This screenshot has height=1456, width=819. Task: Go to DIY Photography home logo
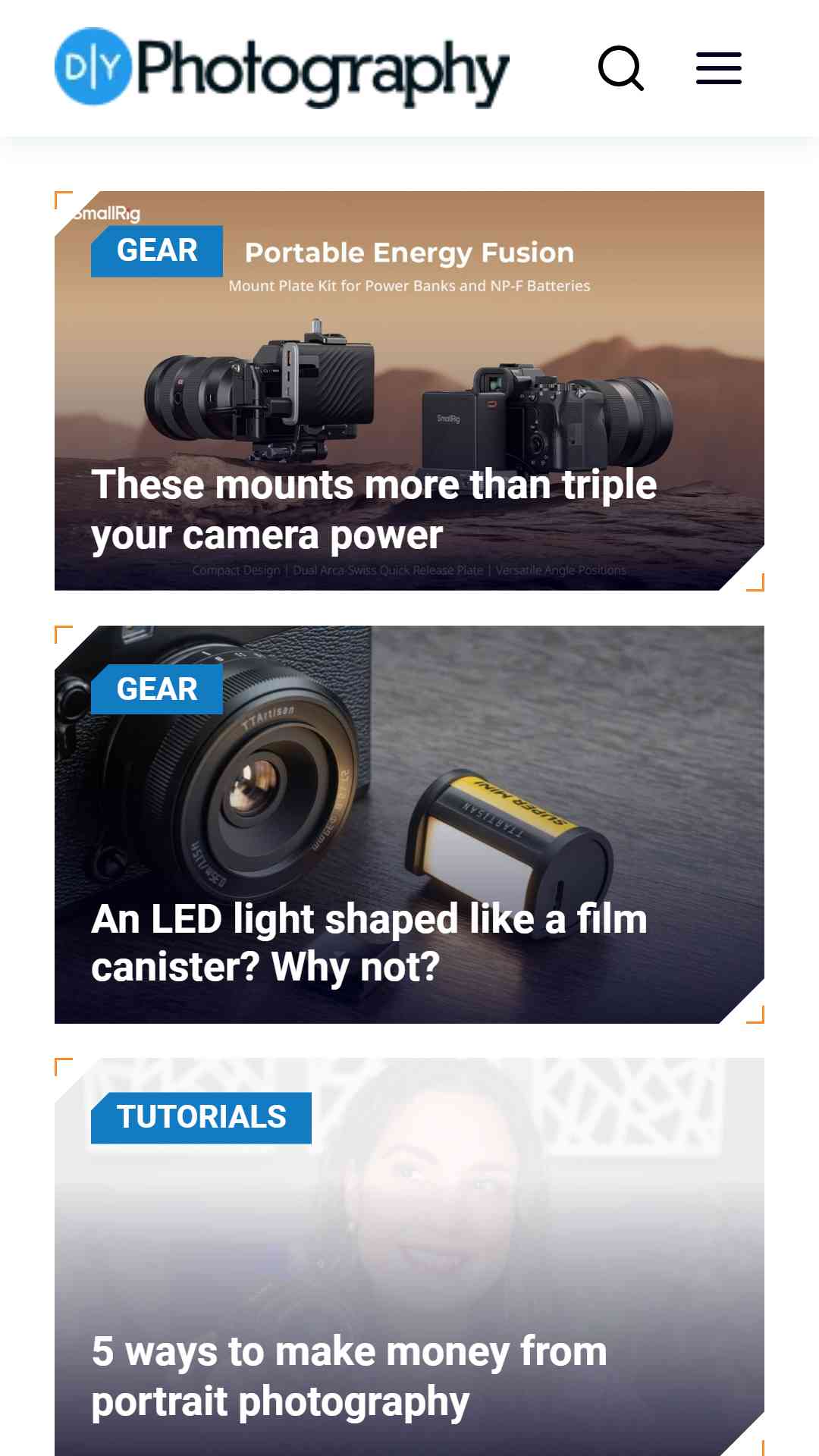point(281,68)
